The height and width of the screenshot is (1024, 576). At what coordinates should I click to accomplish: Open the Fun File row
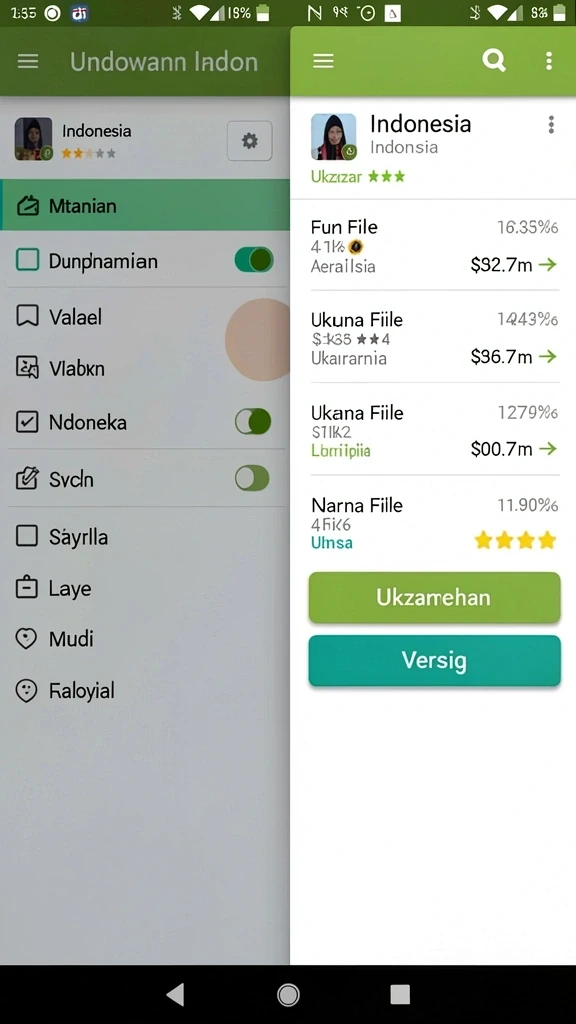(x=434, y=246)
